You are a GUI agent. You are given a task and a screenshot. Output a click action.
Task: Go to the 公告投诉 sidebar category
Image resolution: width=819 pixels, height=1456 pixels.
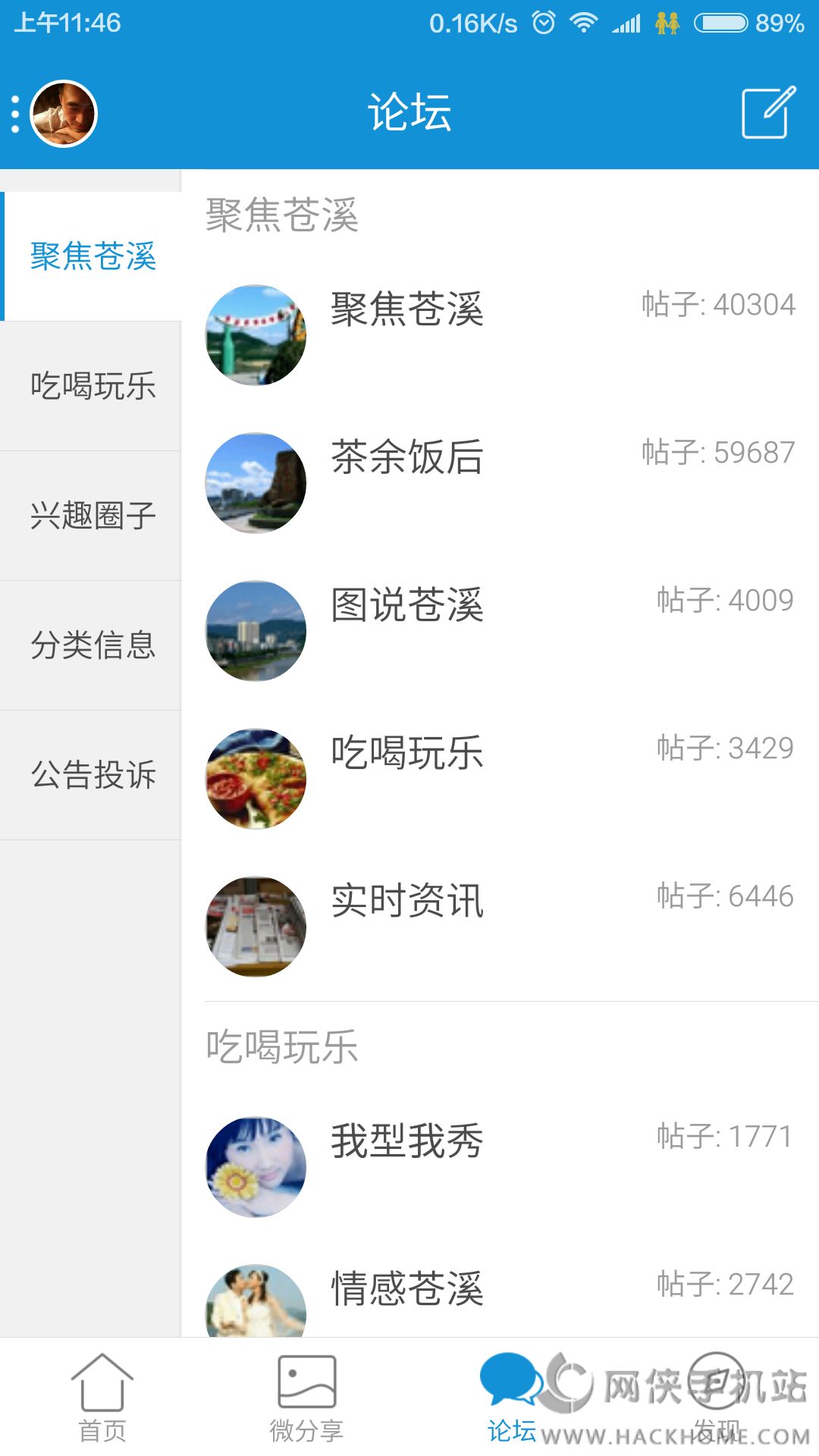pyautogui.click(x=93, y=775)
